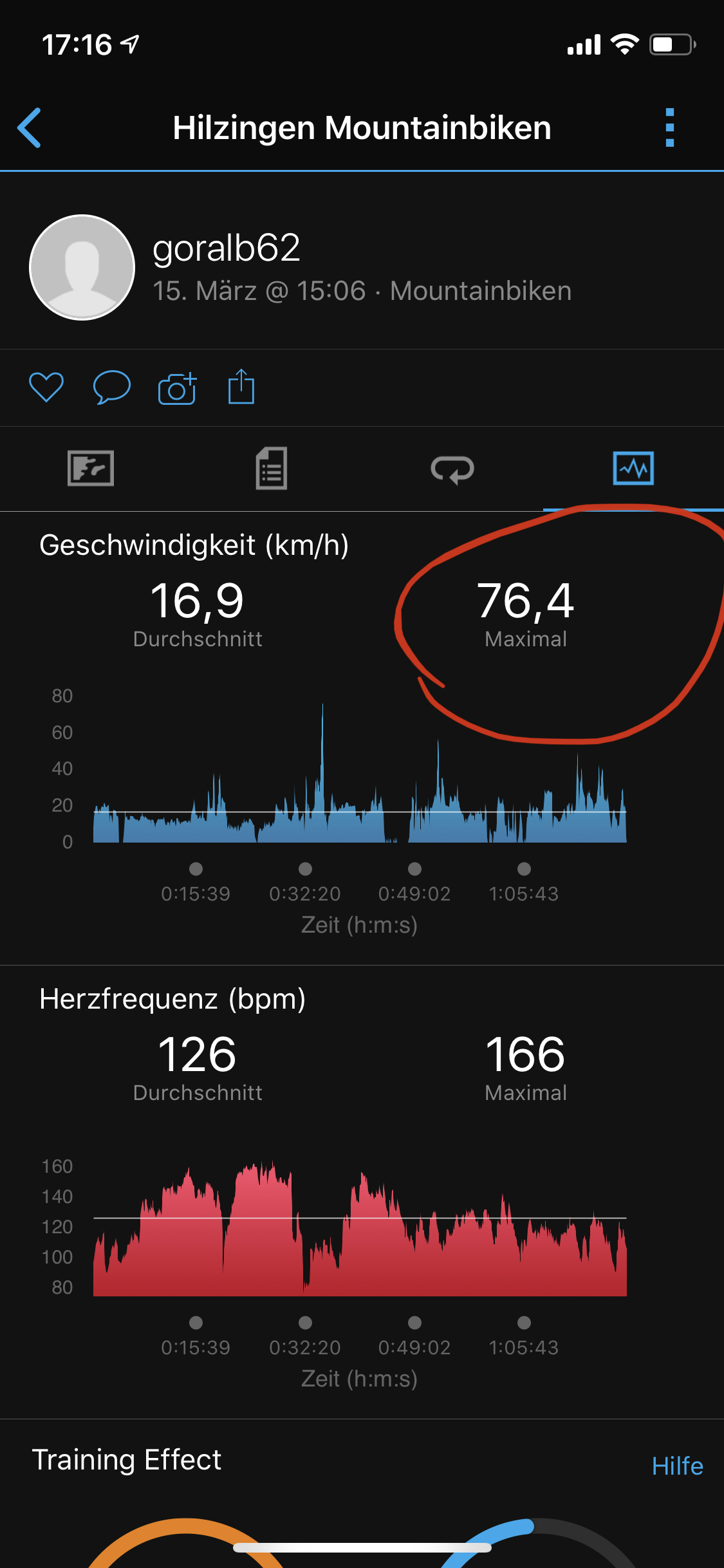724x1568 pixels.
Task: Go back with the blue arrow
Action: pos(30,127)
